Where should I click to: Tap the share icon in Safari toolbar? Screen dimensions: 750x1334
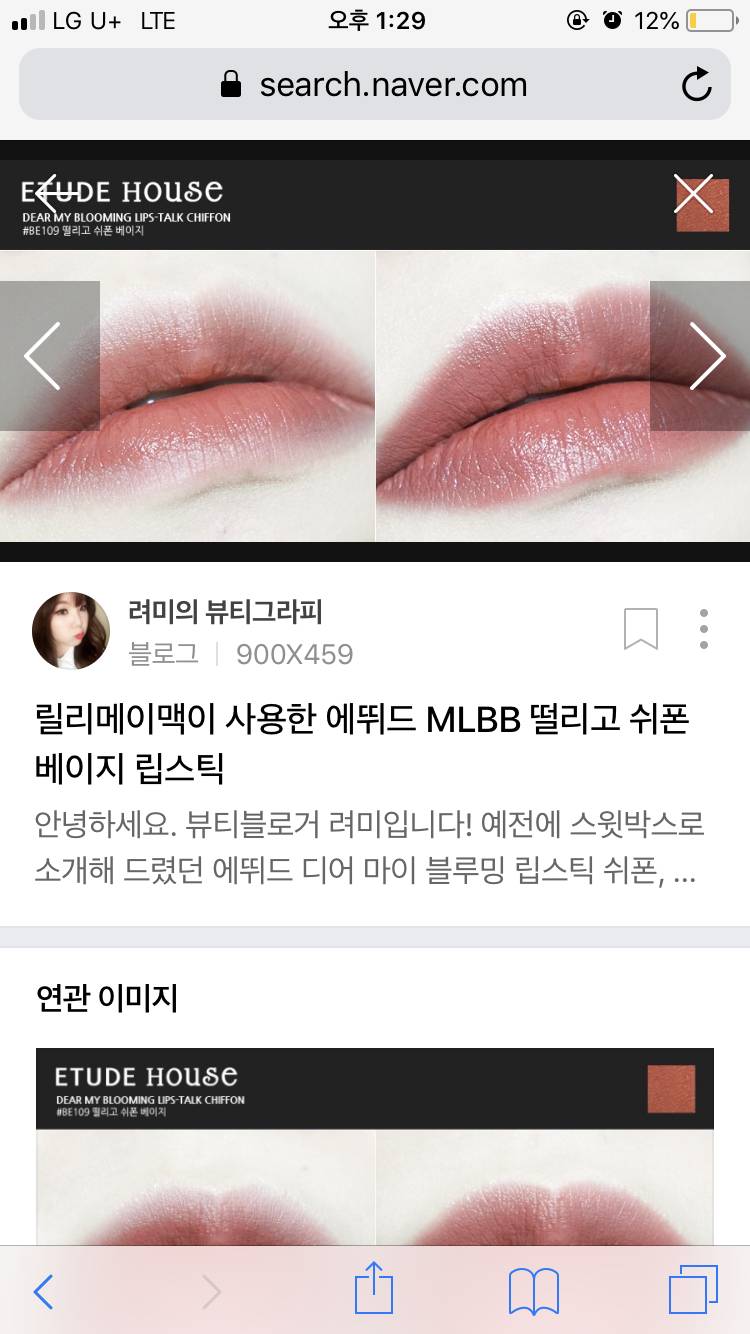click(x=374, y=1292)
